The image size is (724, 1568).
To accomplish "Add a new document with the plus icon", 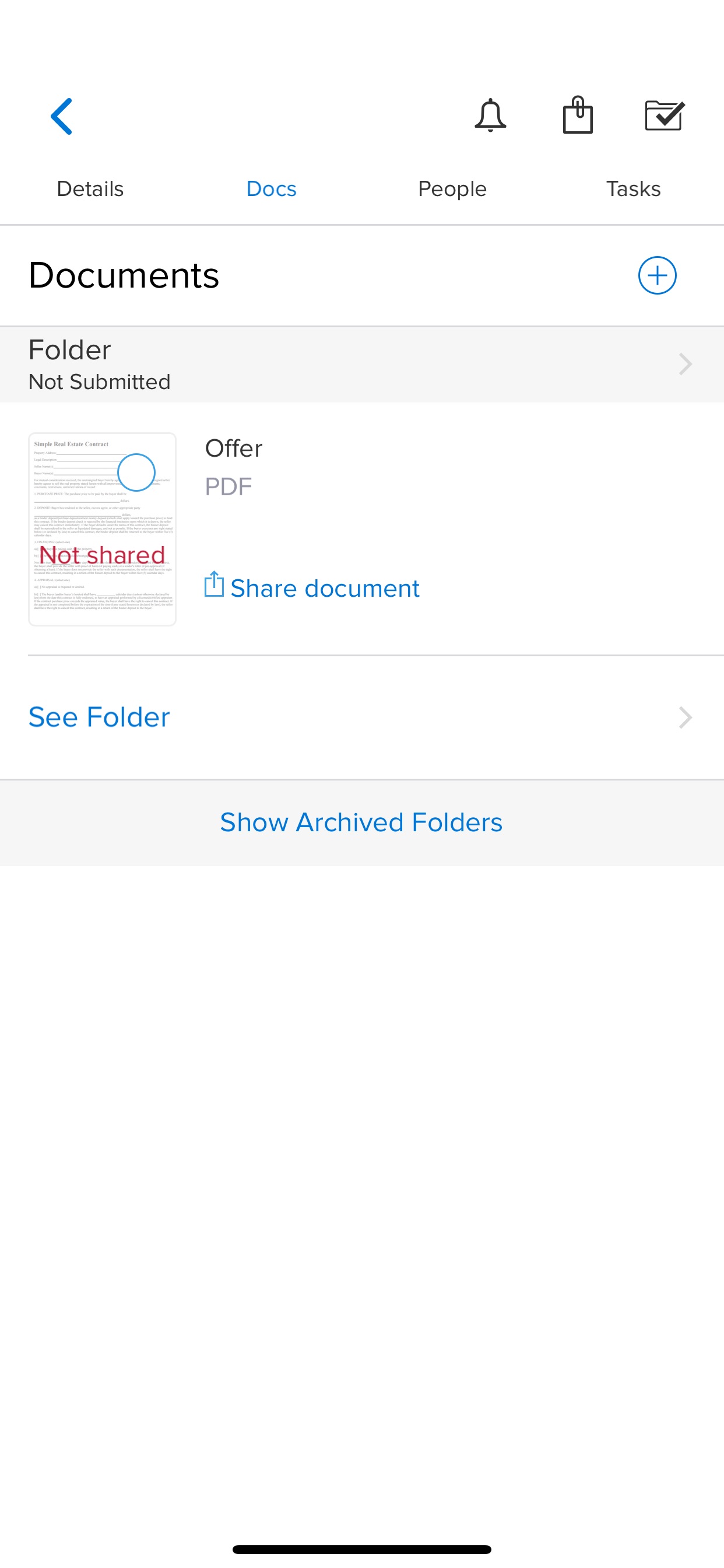I will tap(657, 275).
